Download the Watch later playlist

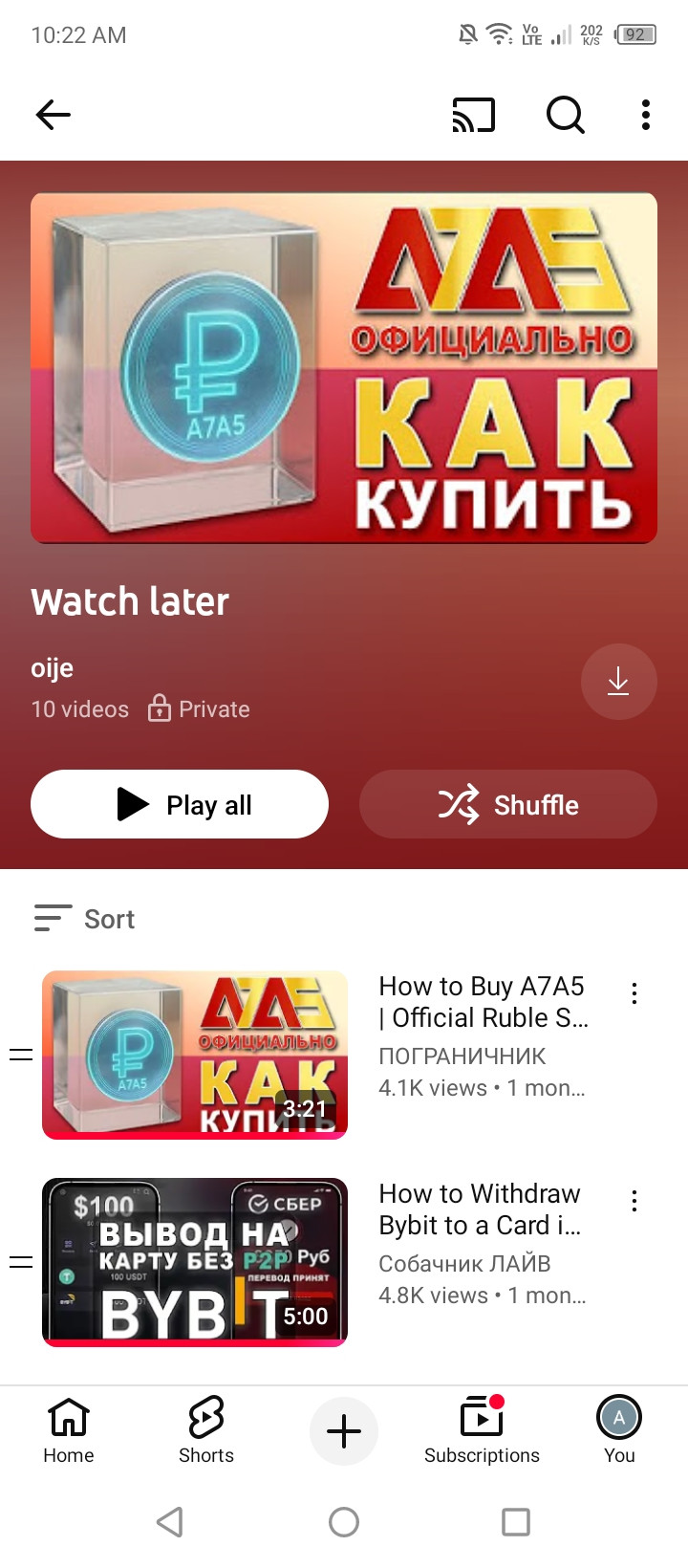[618, 681]
